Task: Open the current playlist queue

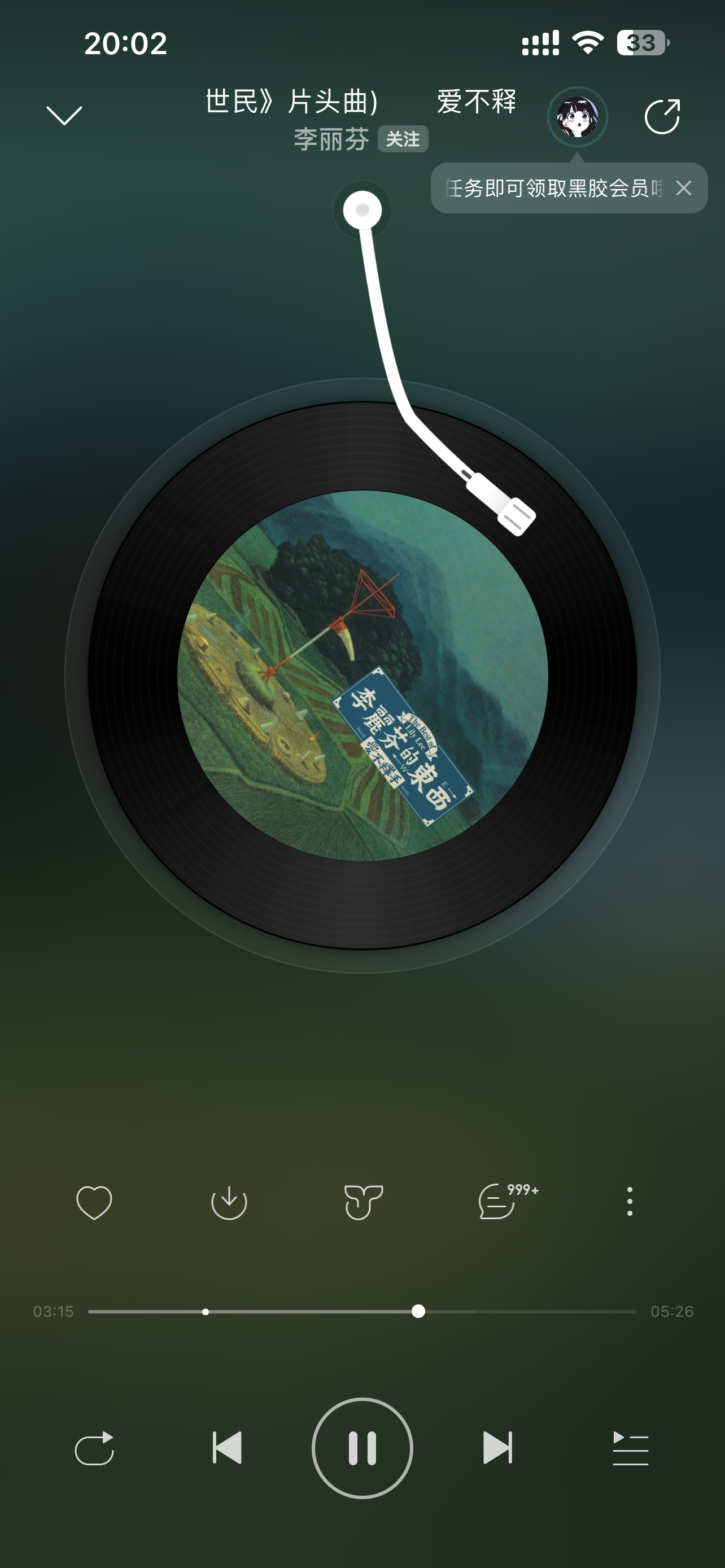Action: 630,1448
